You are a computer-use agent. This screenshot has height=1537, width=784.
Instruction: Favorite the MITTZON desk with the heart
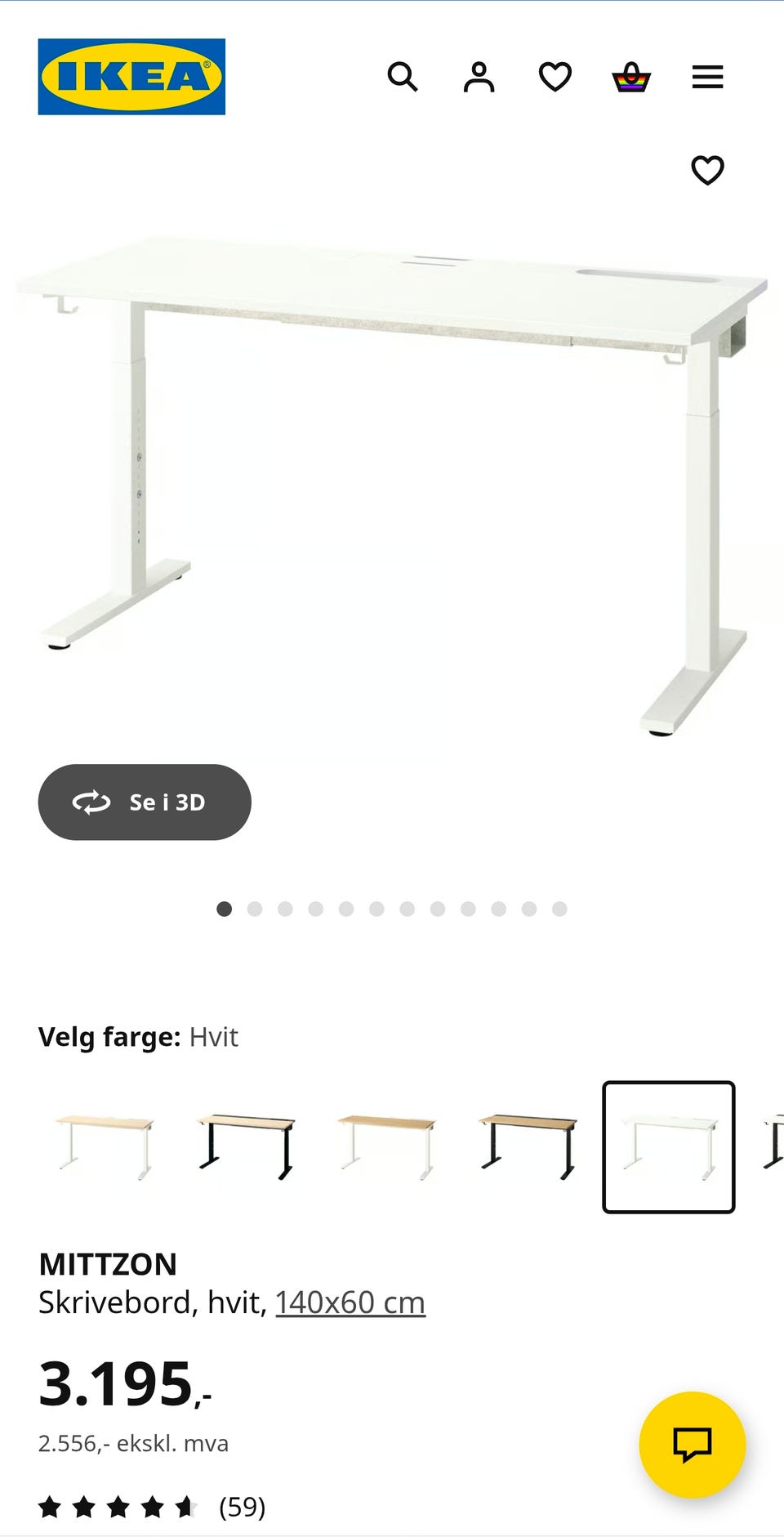pyautogui.click(x=707, y=170)
